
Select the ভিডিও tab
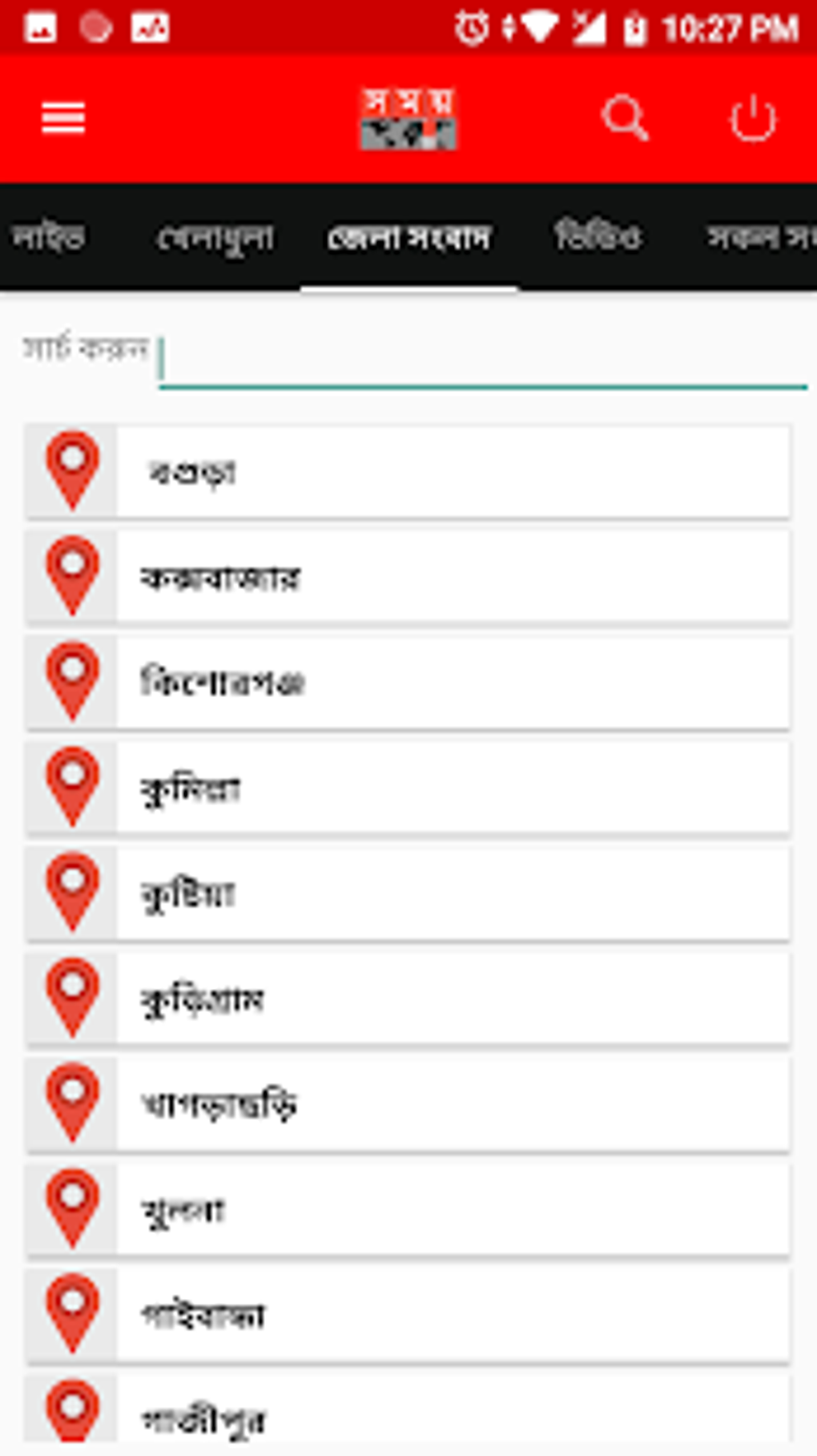(598, 237)
